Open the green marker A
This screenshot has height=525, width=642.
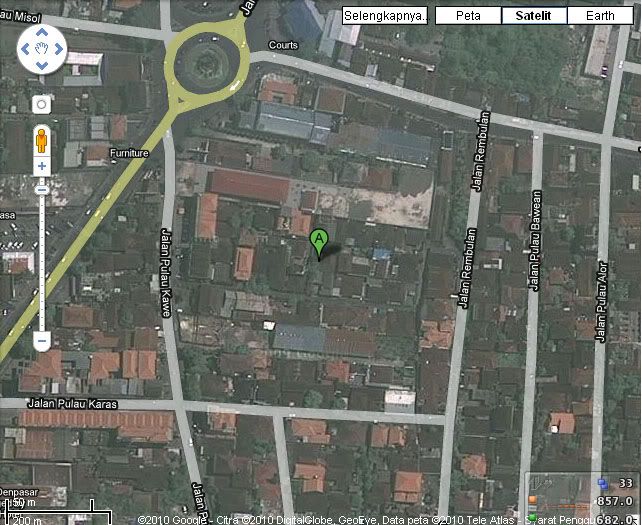[319, 241]
